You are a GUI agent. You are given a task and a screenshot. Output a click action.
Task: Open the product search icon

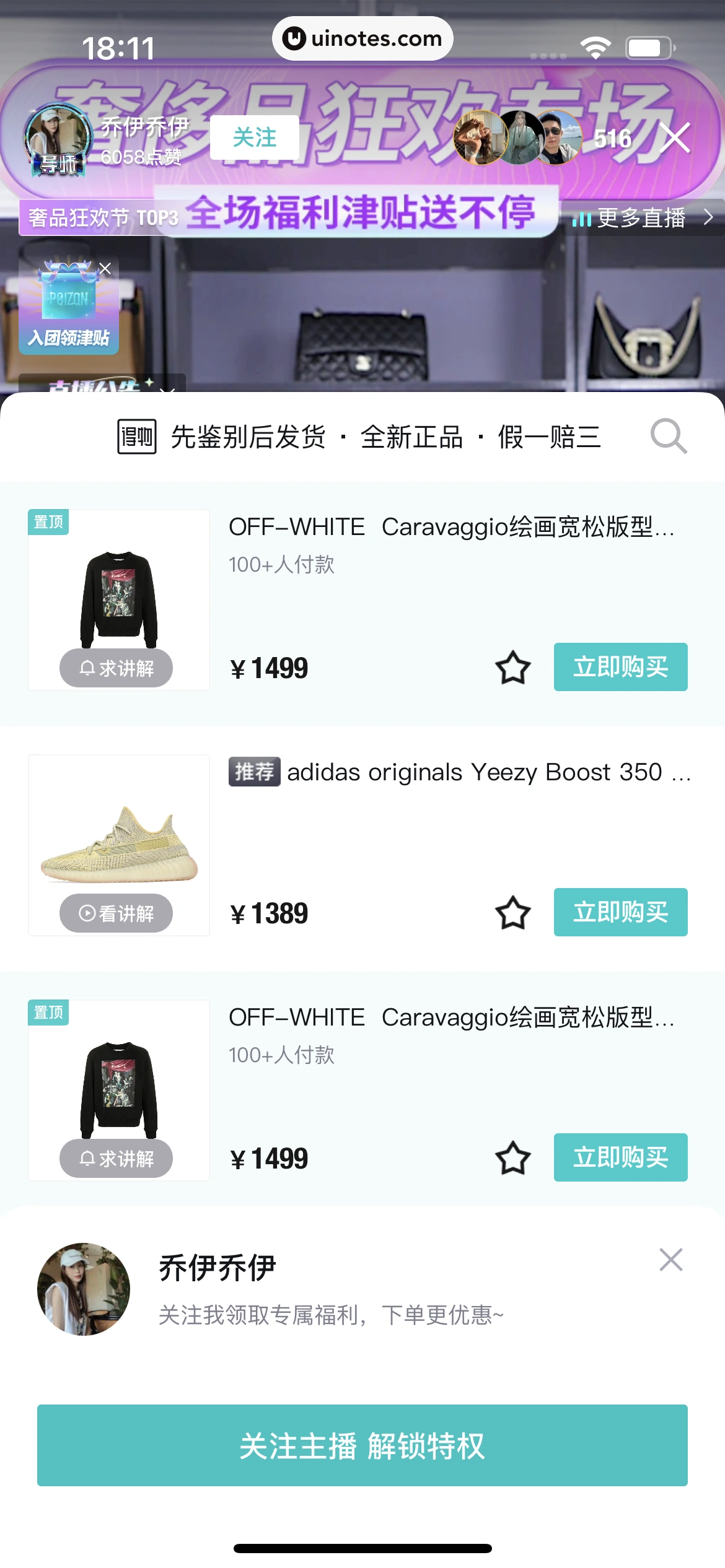pyautogui.click(x=668, y=437)
